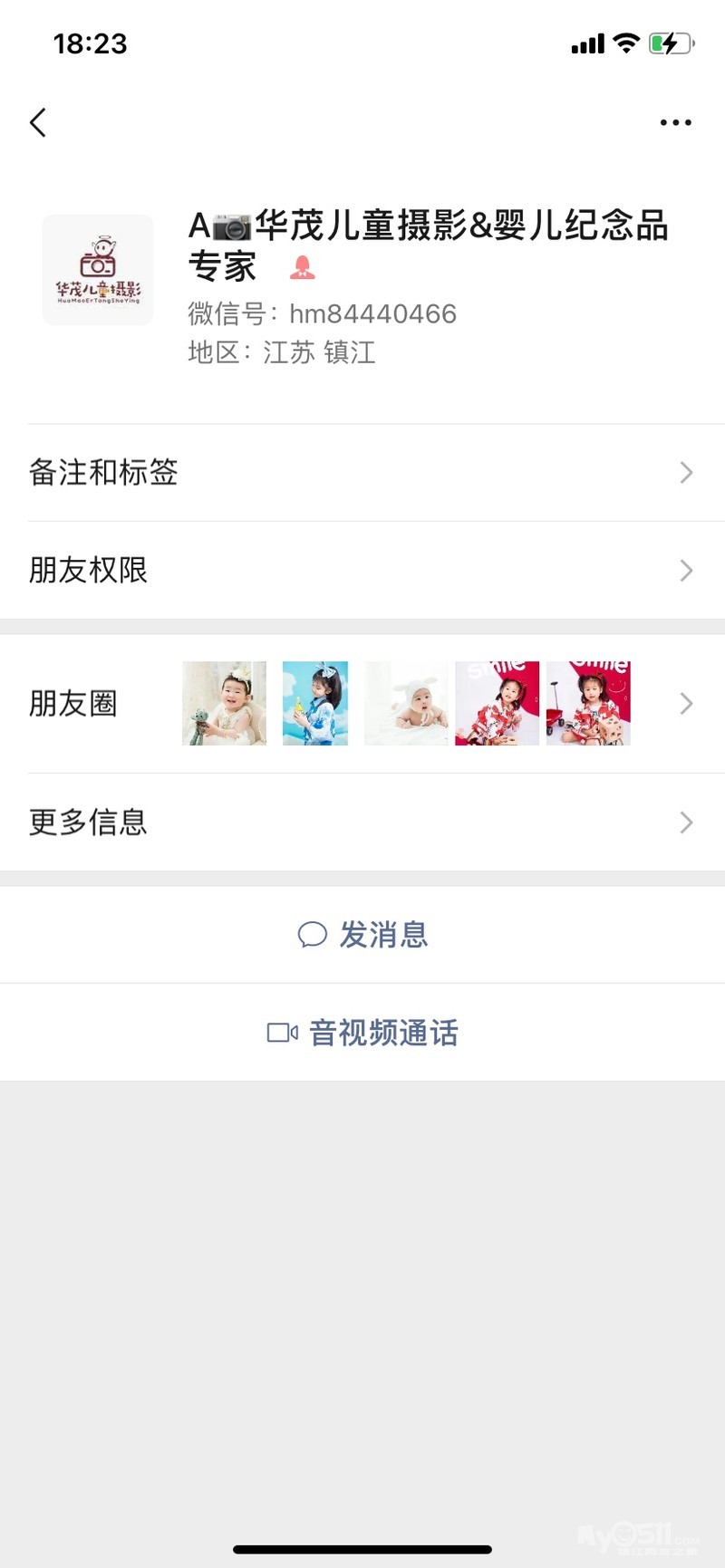Open the 朋友圈 moments row
Viewport: 725px width, 1568px height.
pos(362,704)
